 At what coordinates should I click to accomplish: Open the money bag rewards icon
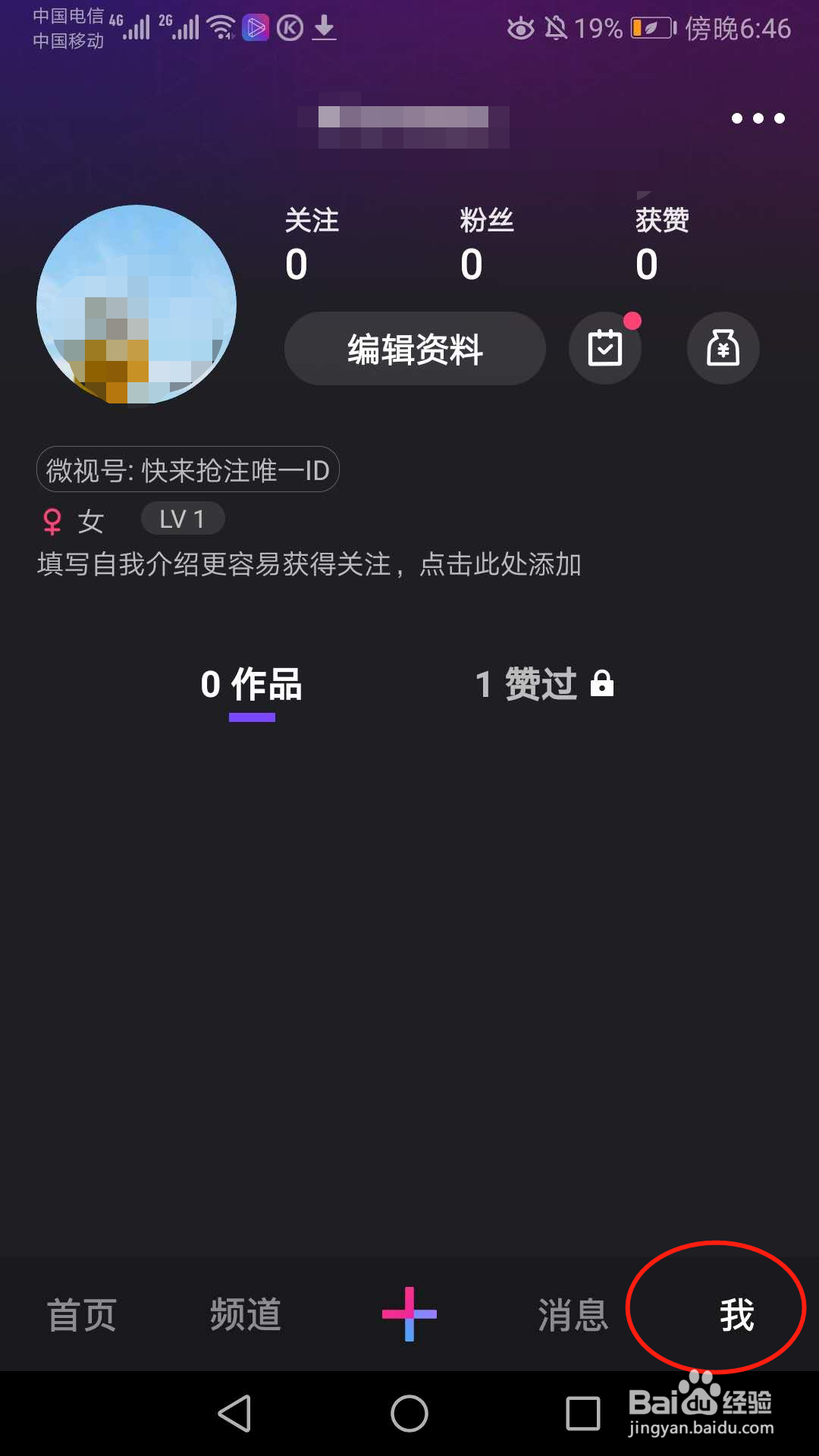click(722, 348)
